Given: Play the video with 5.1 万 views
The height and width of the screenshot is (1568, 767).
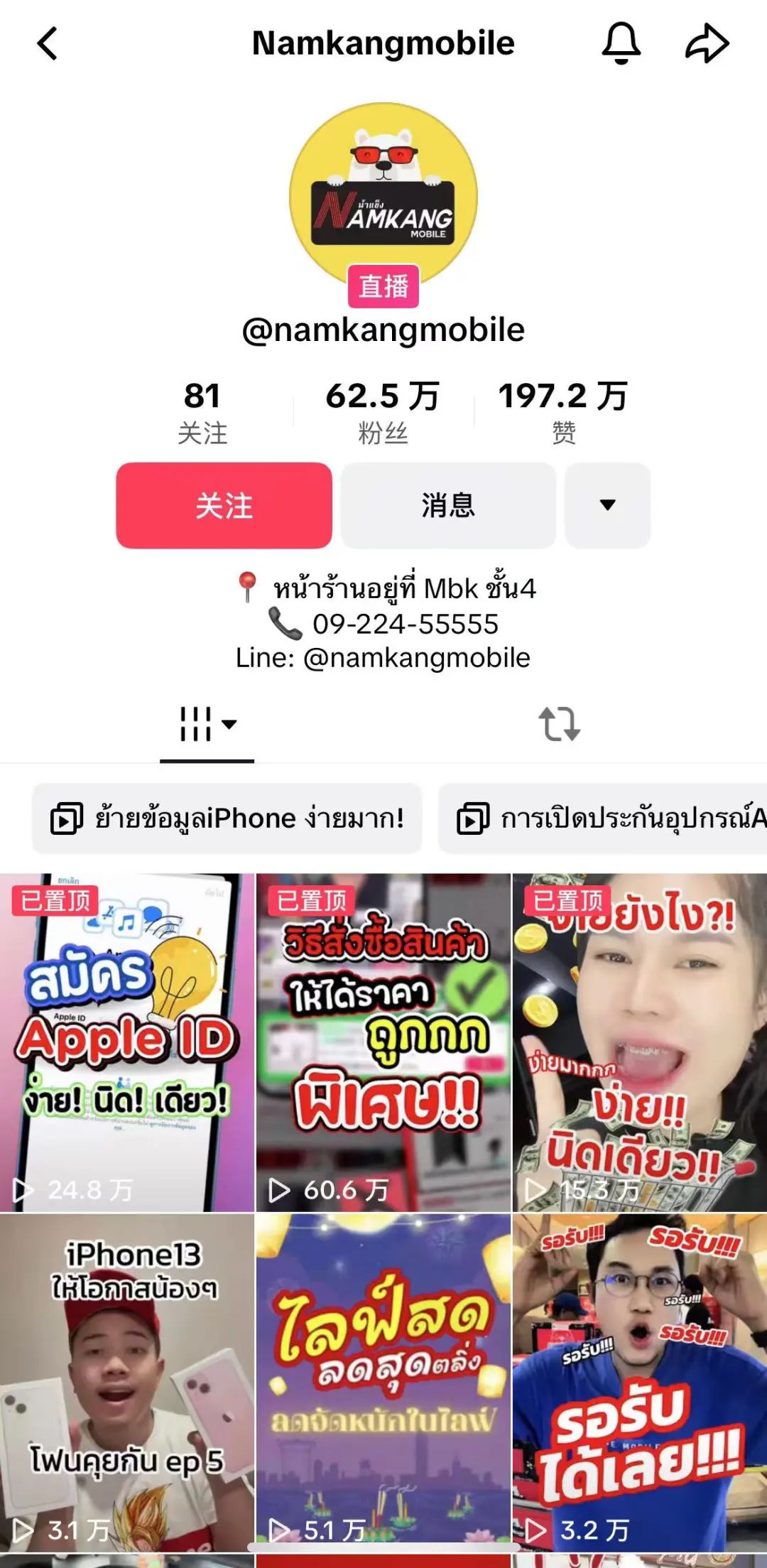Looking at the screenshot, I should 383,1382.
